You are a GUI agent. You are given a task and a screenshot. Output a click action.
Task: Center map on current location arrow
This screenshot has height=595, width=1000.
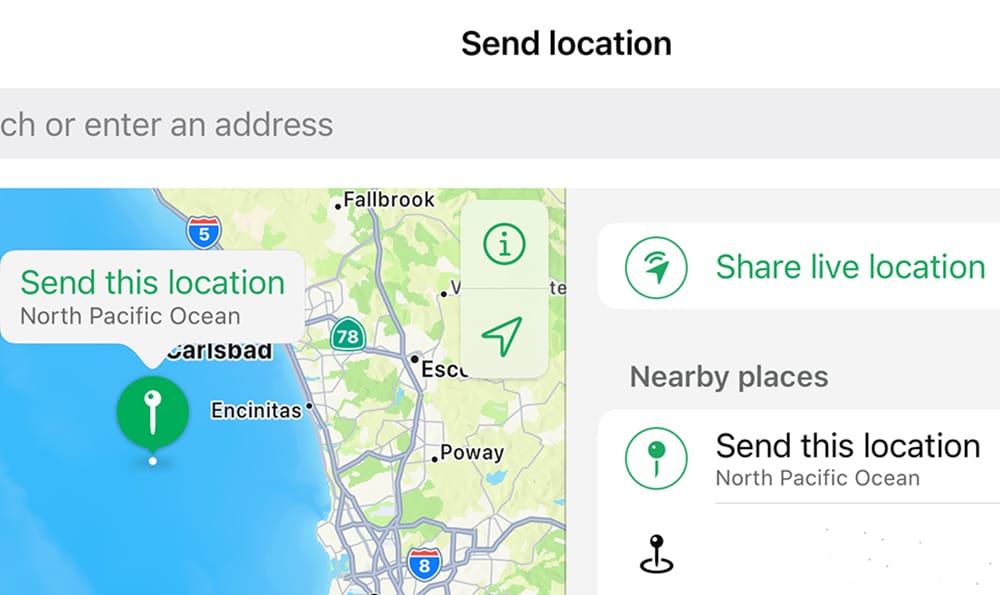(x=504, y=334)
